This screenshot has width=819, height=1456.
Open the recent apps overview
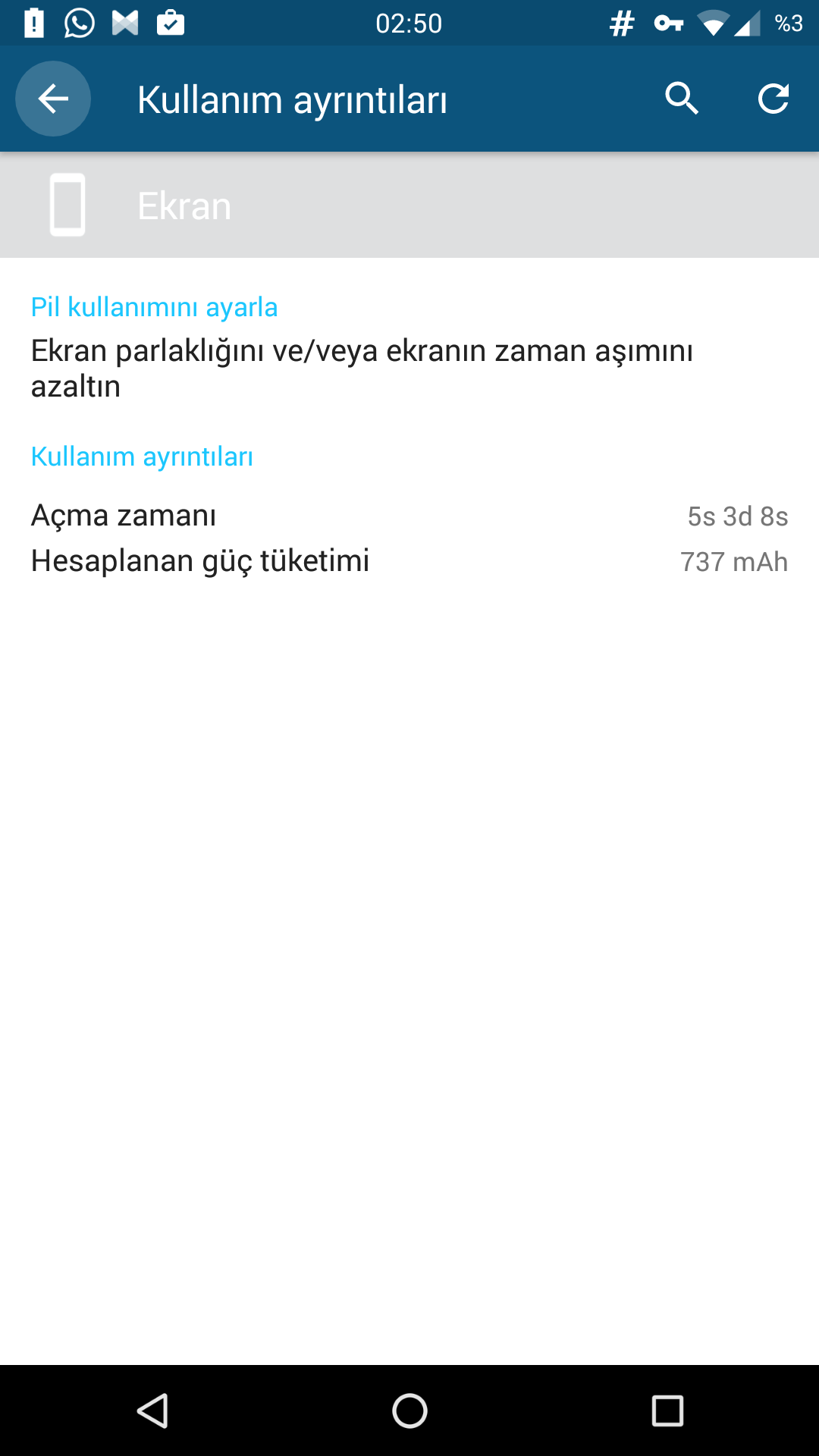[667, 1411]
